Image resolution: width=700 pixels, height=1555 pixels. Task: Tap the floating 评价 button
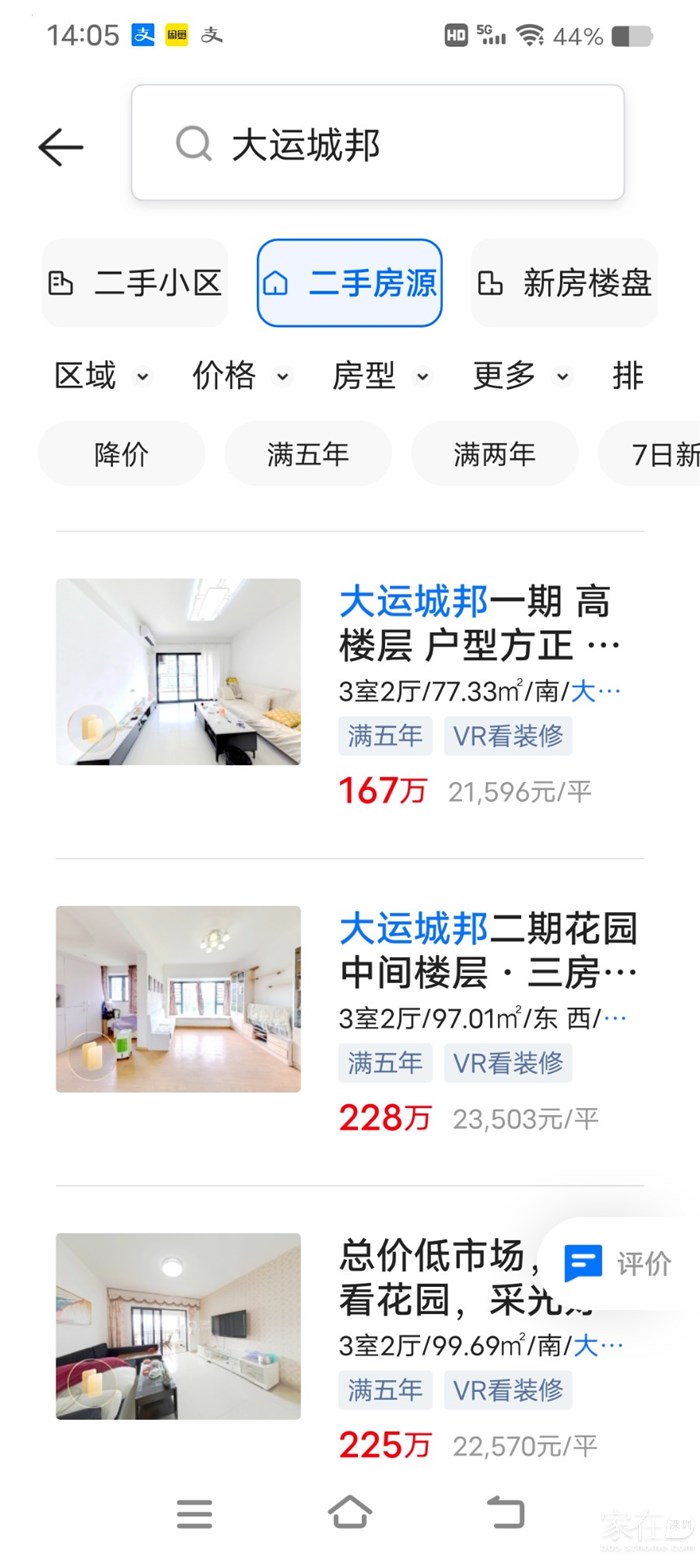pos(618,1263)
